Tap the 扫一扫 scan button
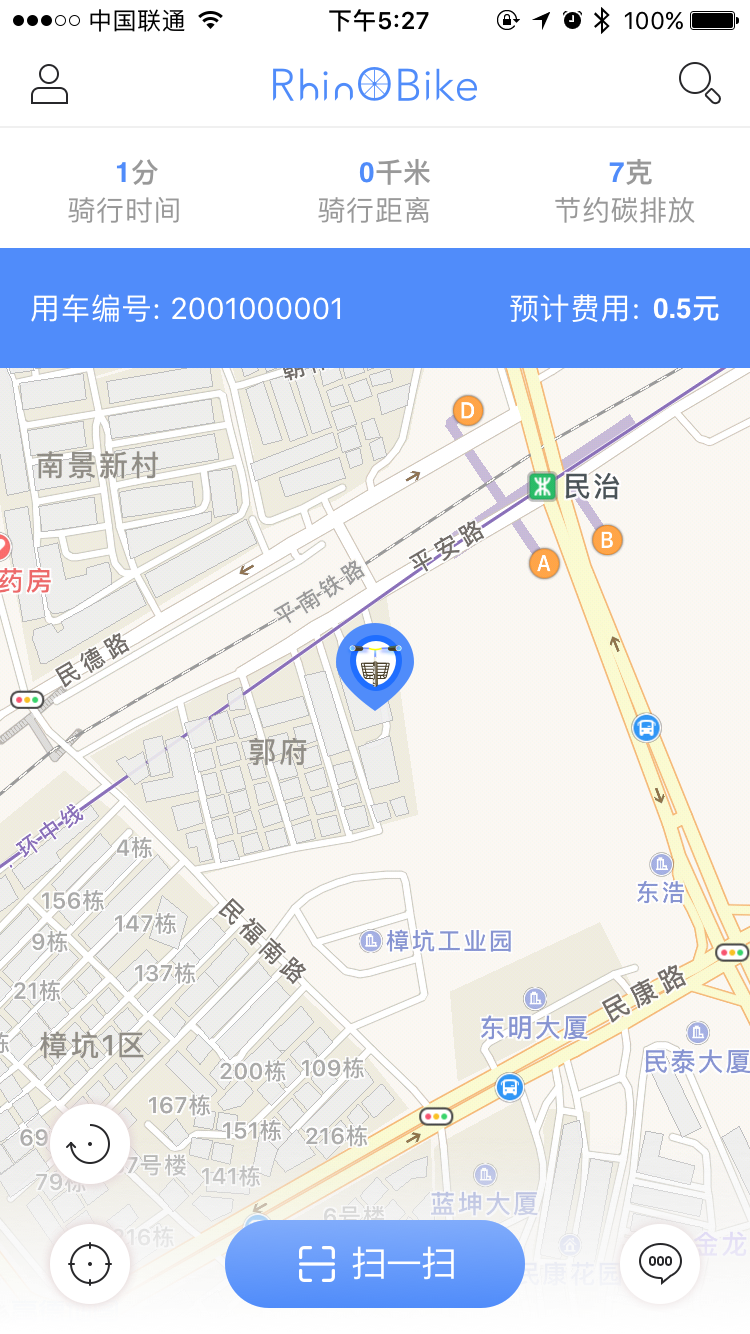 (375, 1264)
